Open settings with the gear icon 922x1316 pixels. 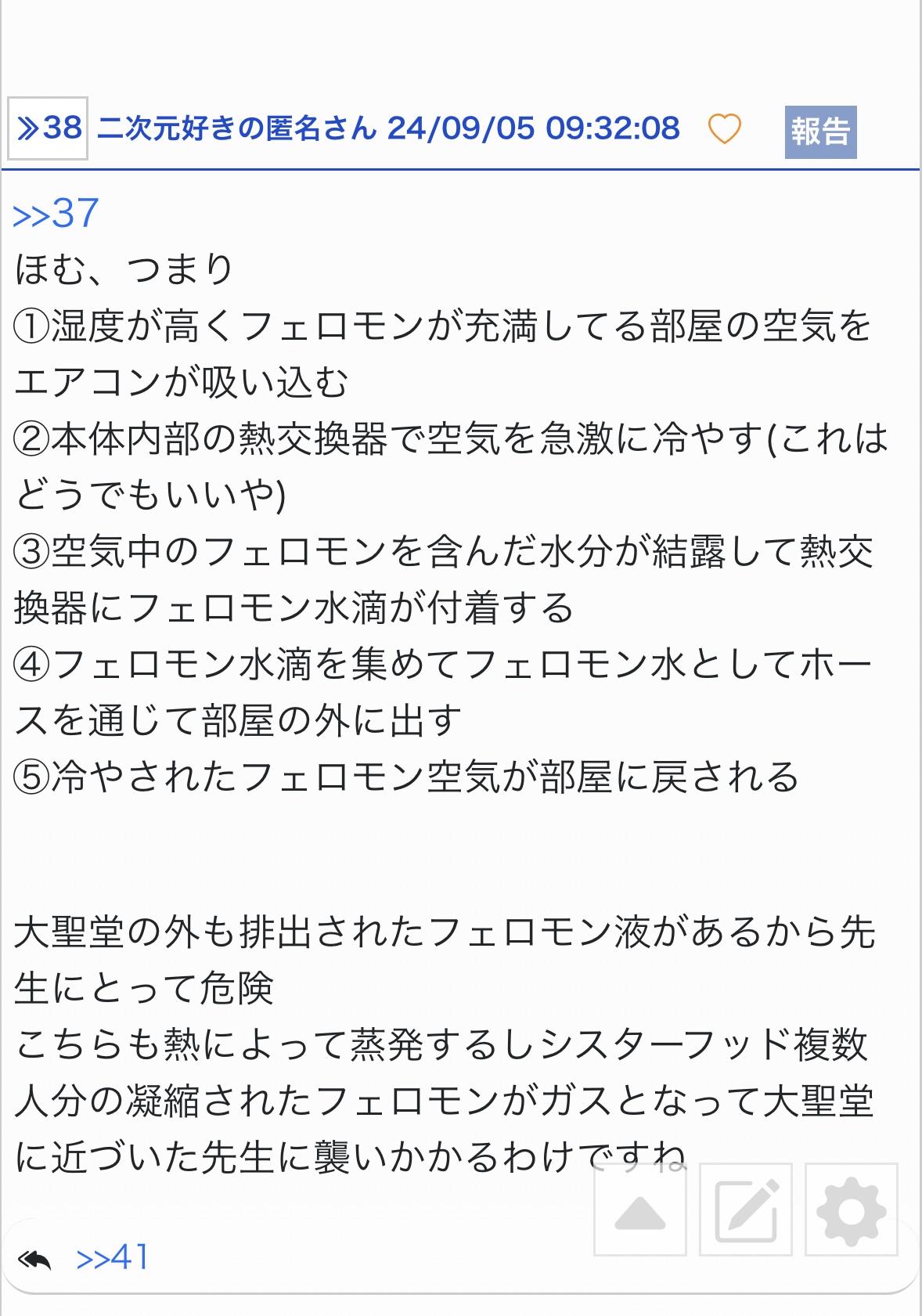tap(851, 1210)
